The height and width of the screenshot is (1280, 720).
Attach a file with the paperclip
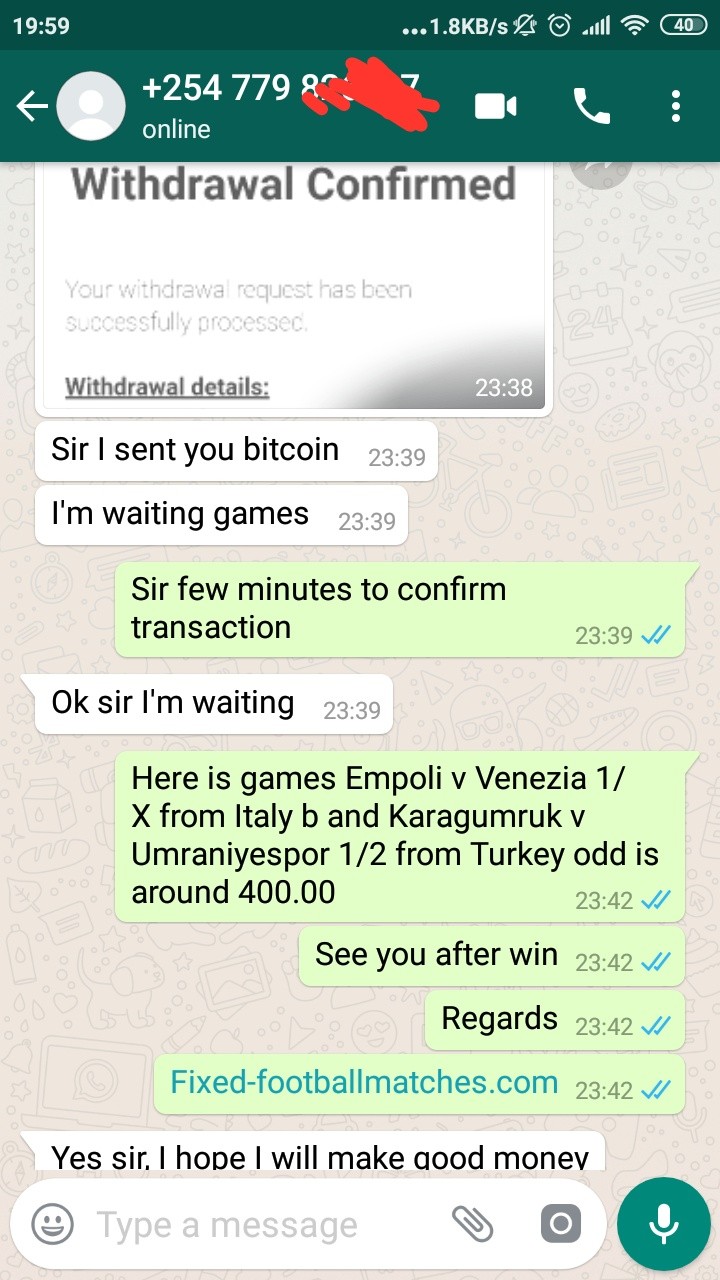(473, 1224)
